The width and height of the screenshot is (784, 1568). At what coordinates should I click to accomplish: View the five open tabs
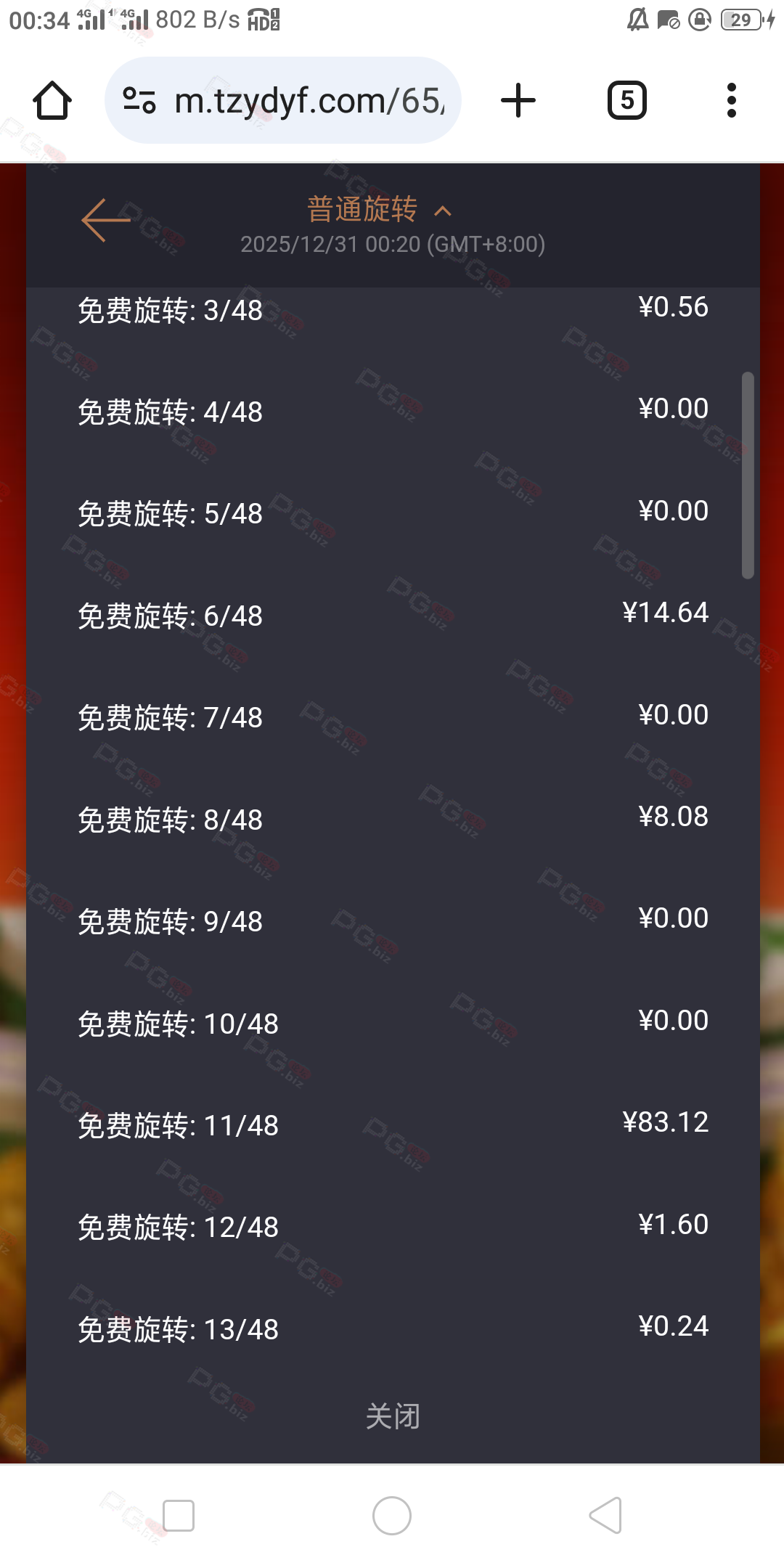pyautogui.click(x=627, y=100)
